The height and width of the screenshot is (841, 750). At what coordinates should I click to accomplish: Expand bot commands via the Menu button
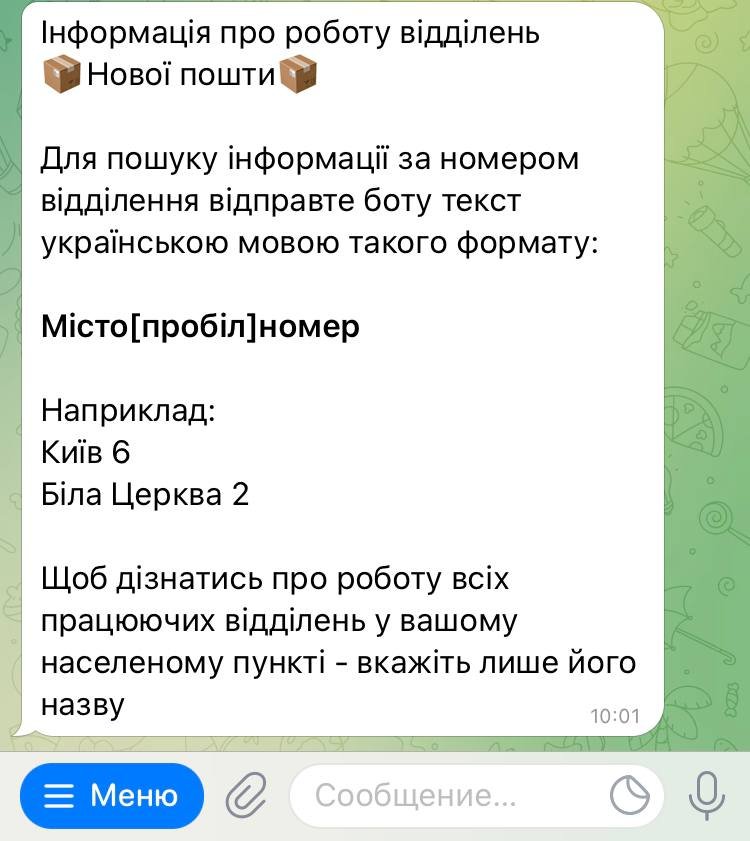(113, 796)
